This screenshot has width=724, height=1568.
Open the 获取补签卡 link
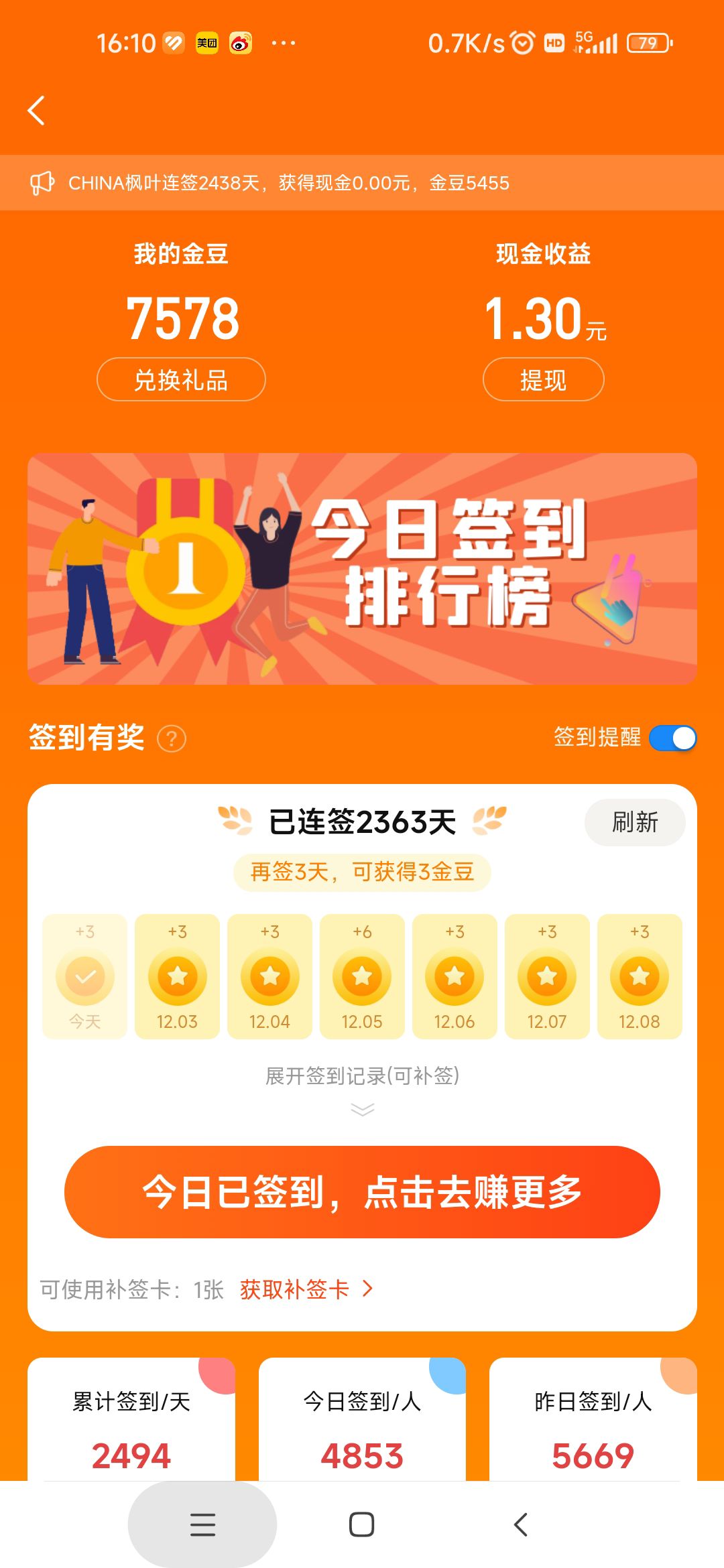pyautogui.click(x=306, y=1289)
